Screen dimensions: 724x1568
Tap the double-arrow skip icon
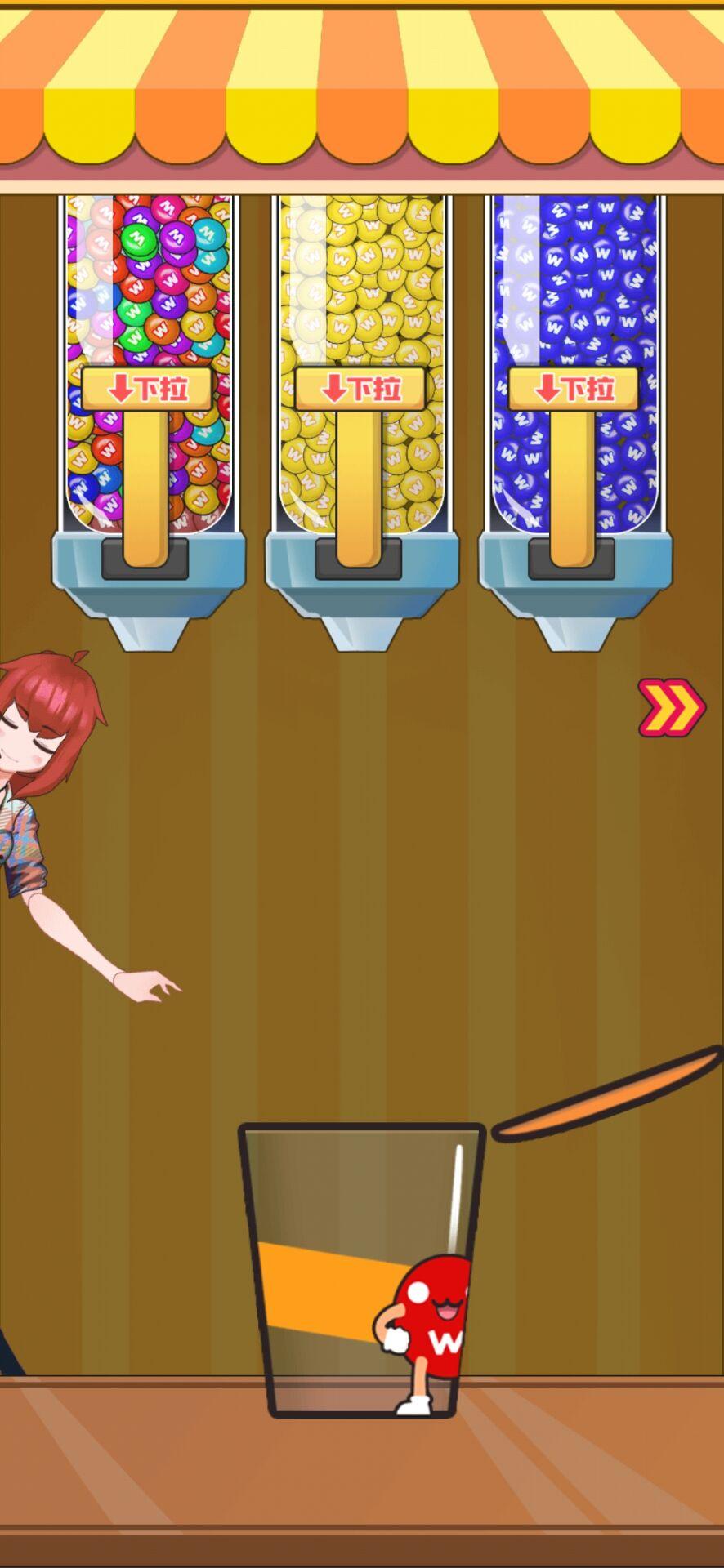pyautogui.click(x=671, y=707)
